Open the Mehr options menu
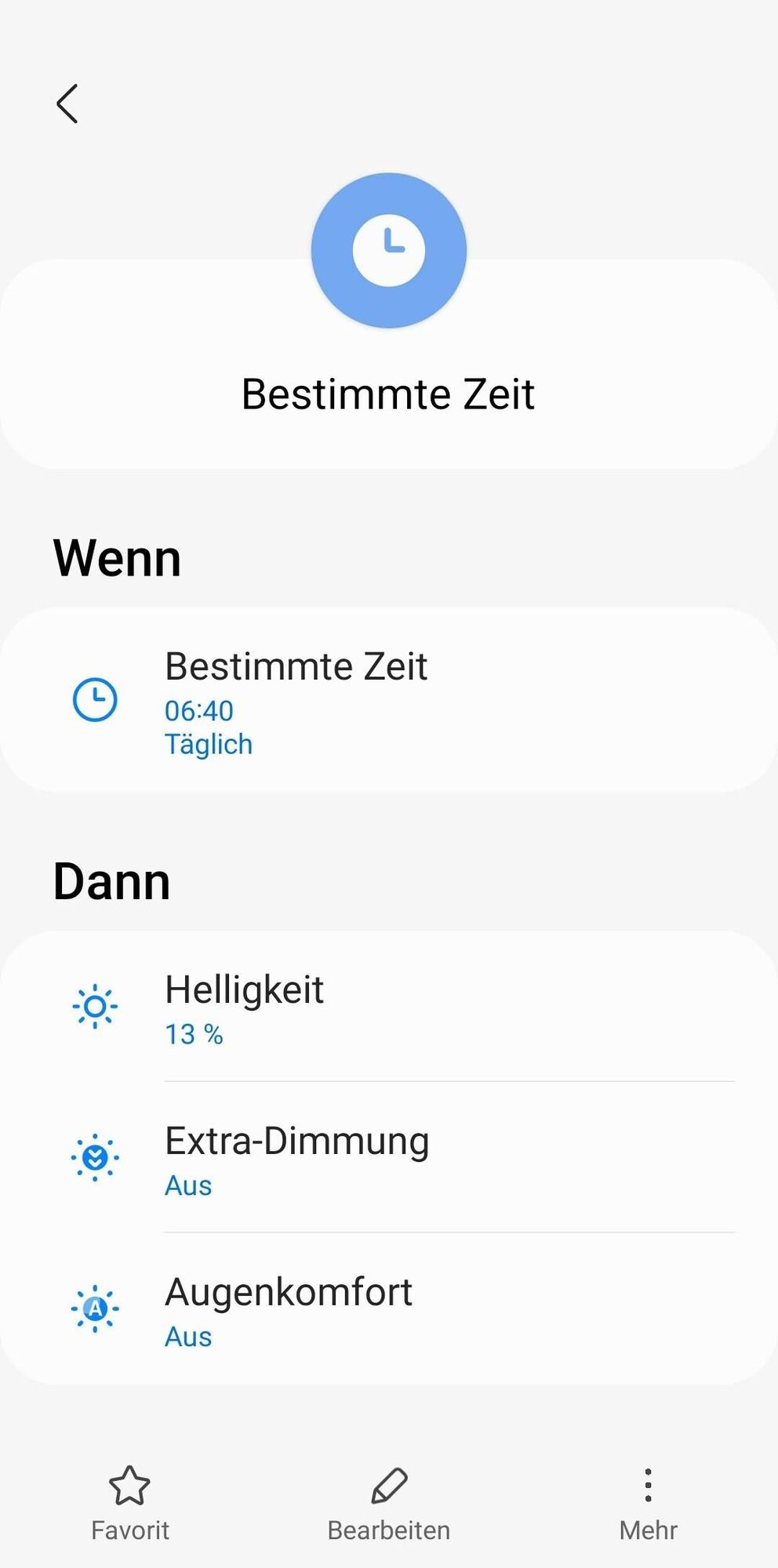 648,1503
